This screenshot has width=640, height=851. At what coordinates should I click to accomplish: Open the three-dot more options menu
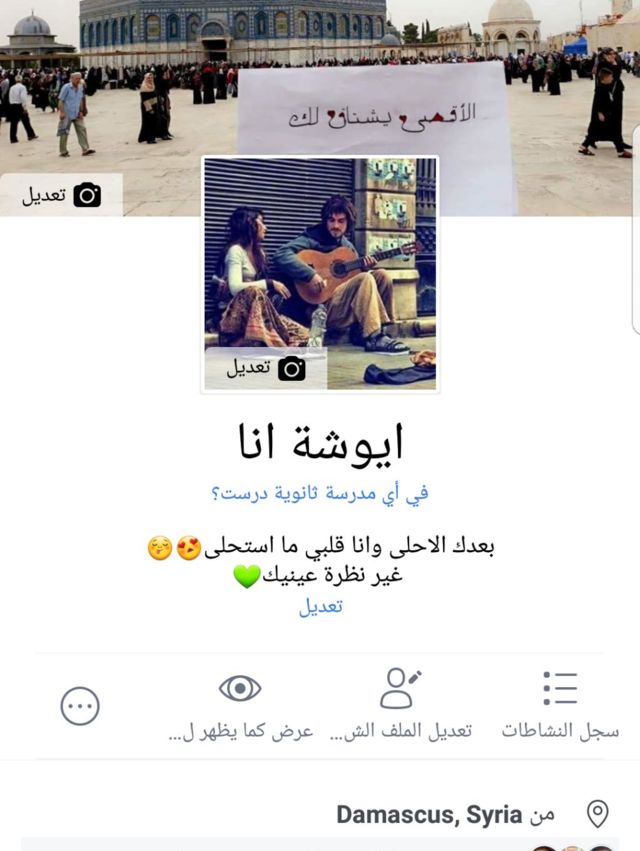(80, 706)
